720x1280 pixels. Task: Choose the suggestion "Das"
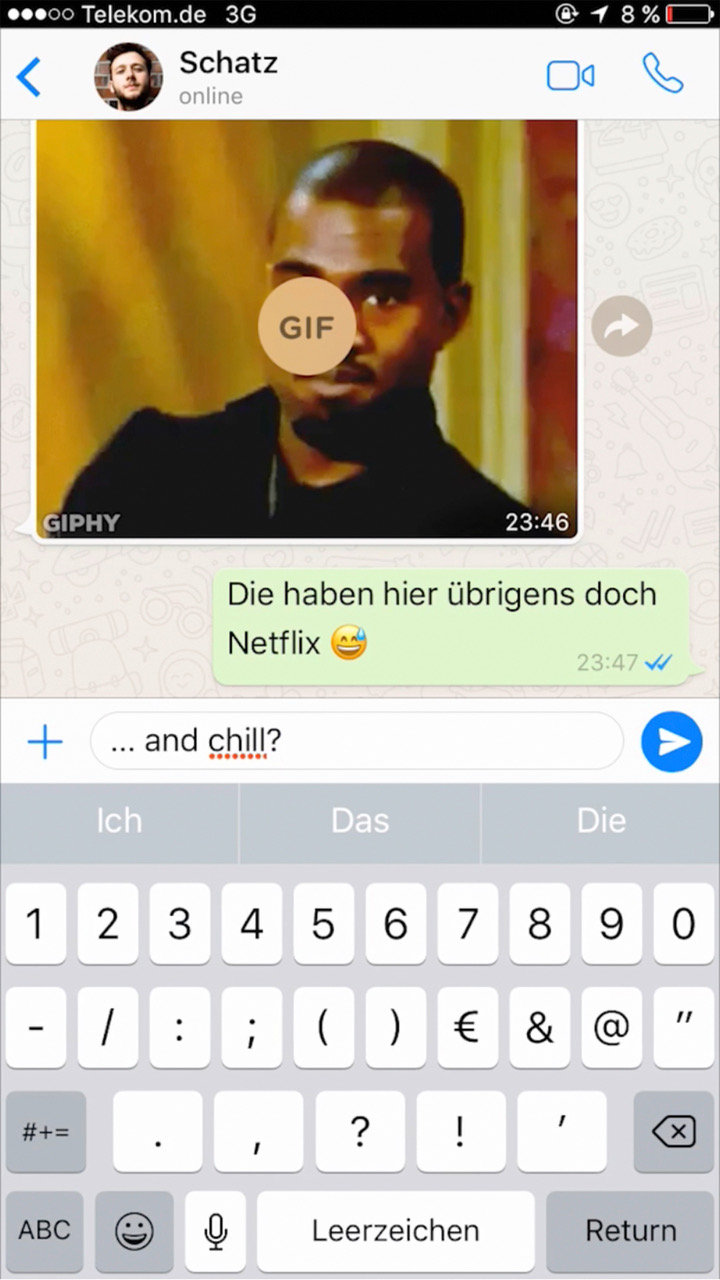(x=360, y=821)
